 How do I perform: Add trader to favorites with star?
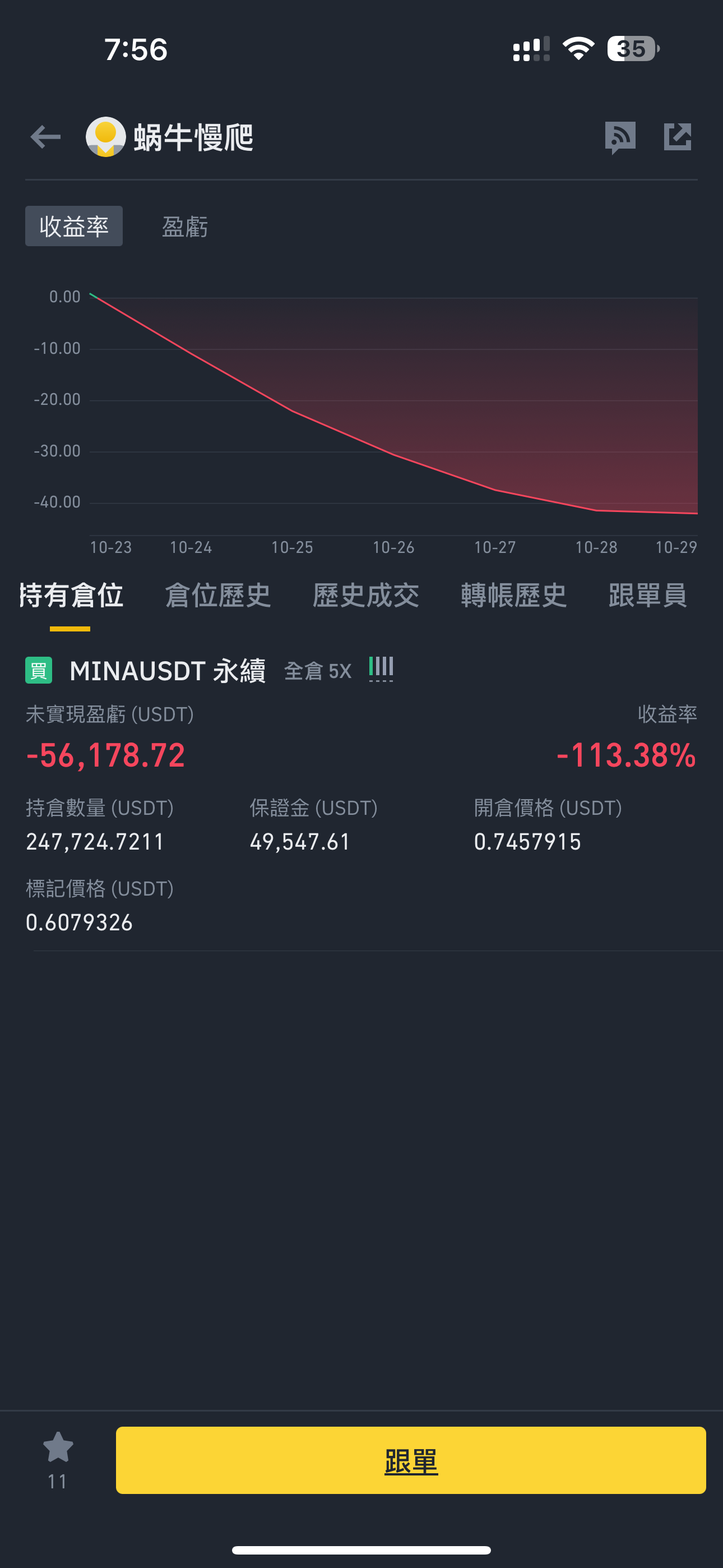click(x=58, y=1446)
